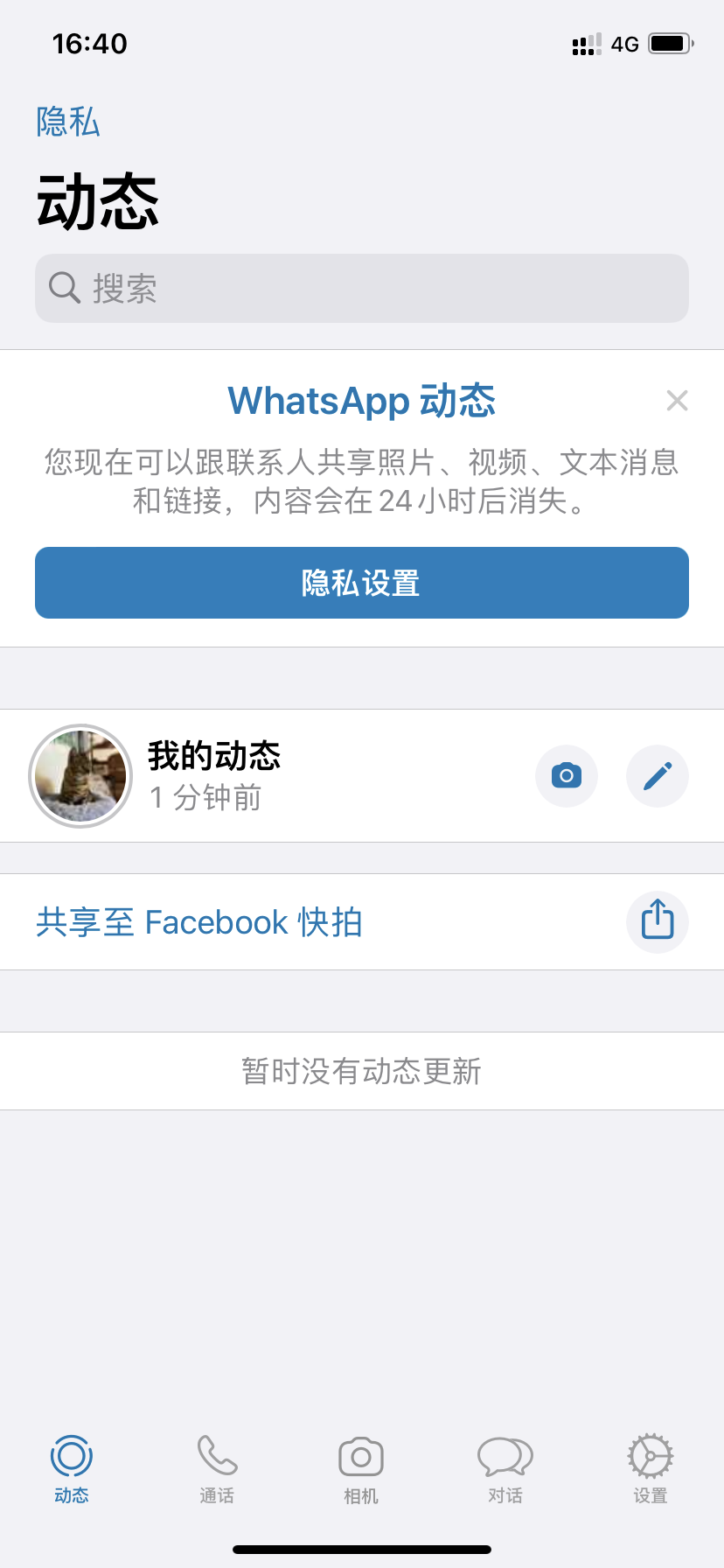Select 共享至 Facebook 快拍
The width and height of the screenshot is (724, 1568).
[x=199, y=922]
